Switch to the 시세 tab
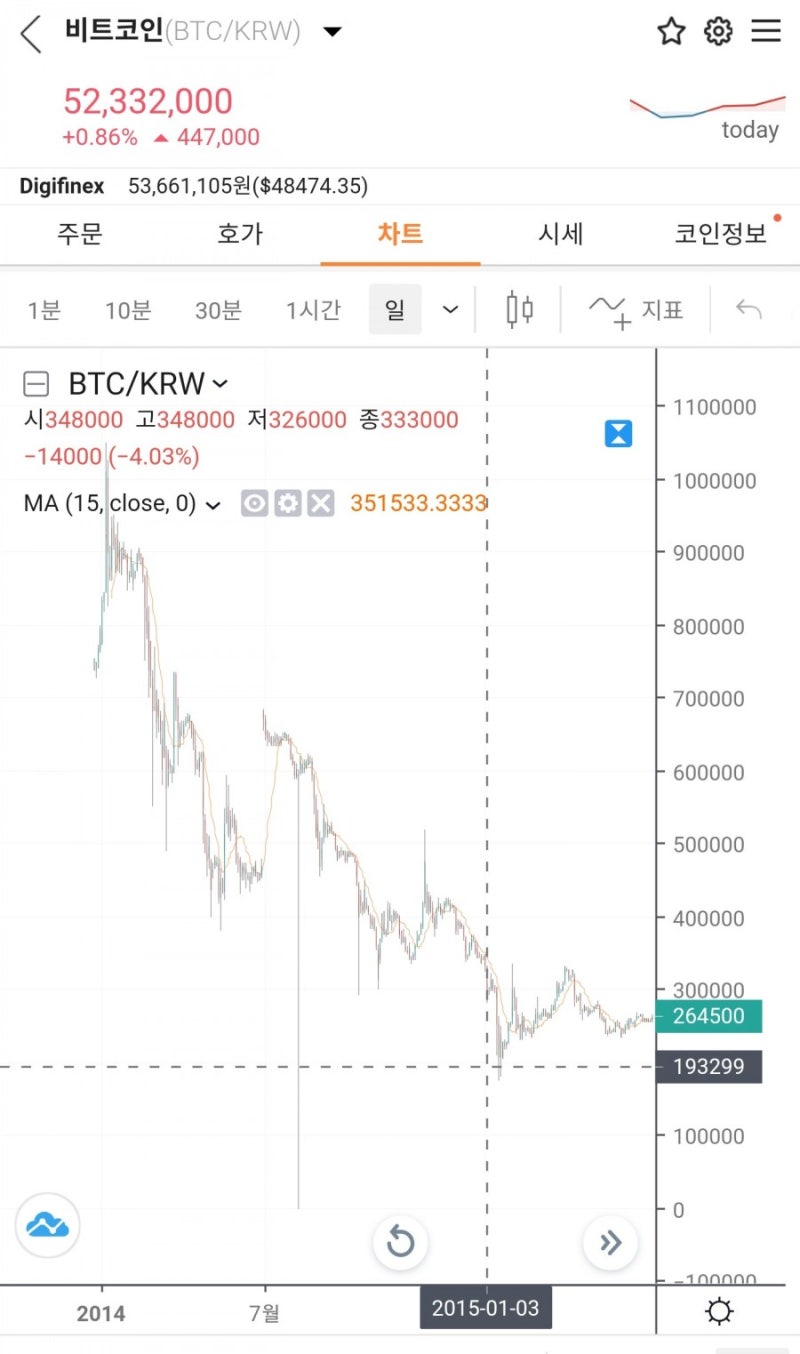800x1354 pixels. 560,234
